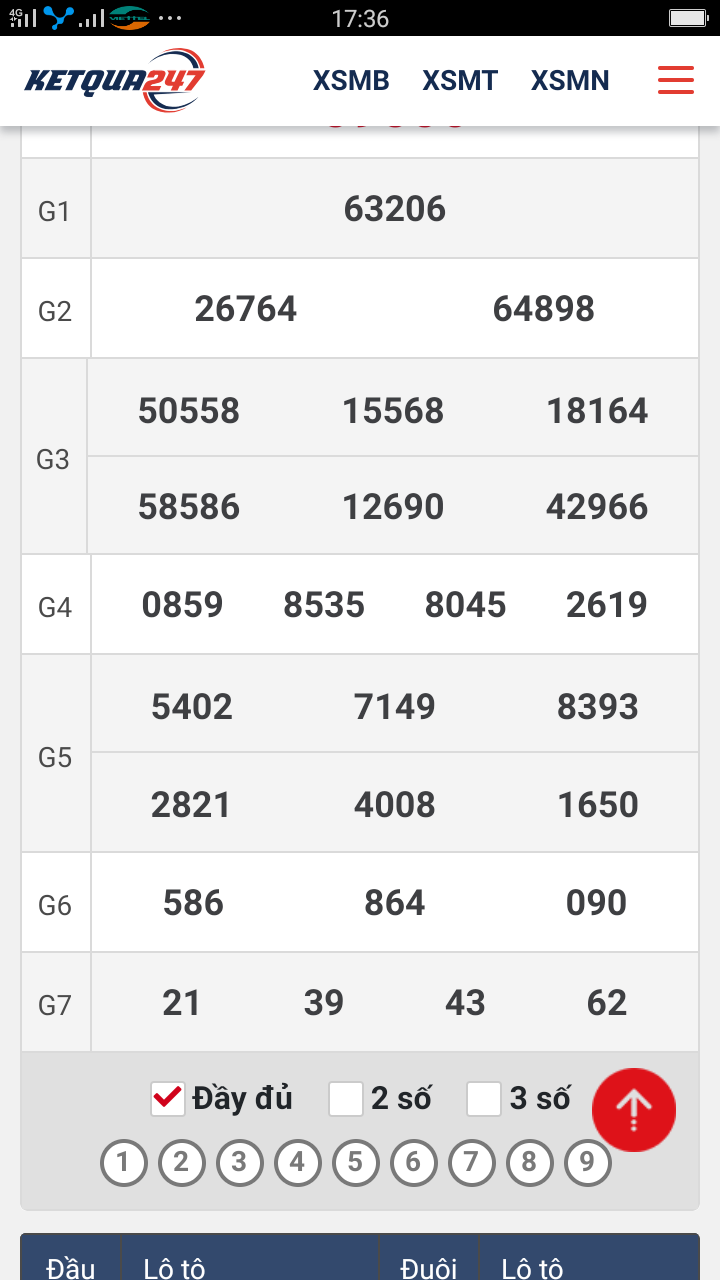Check the 3 số option
720x1280 pixels.
[x=484, y=1099]
